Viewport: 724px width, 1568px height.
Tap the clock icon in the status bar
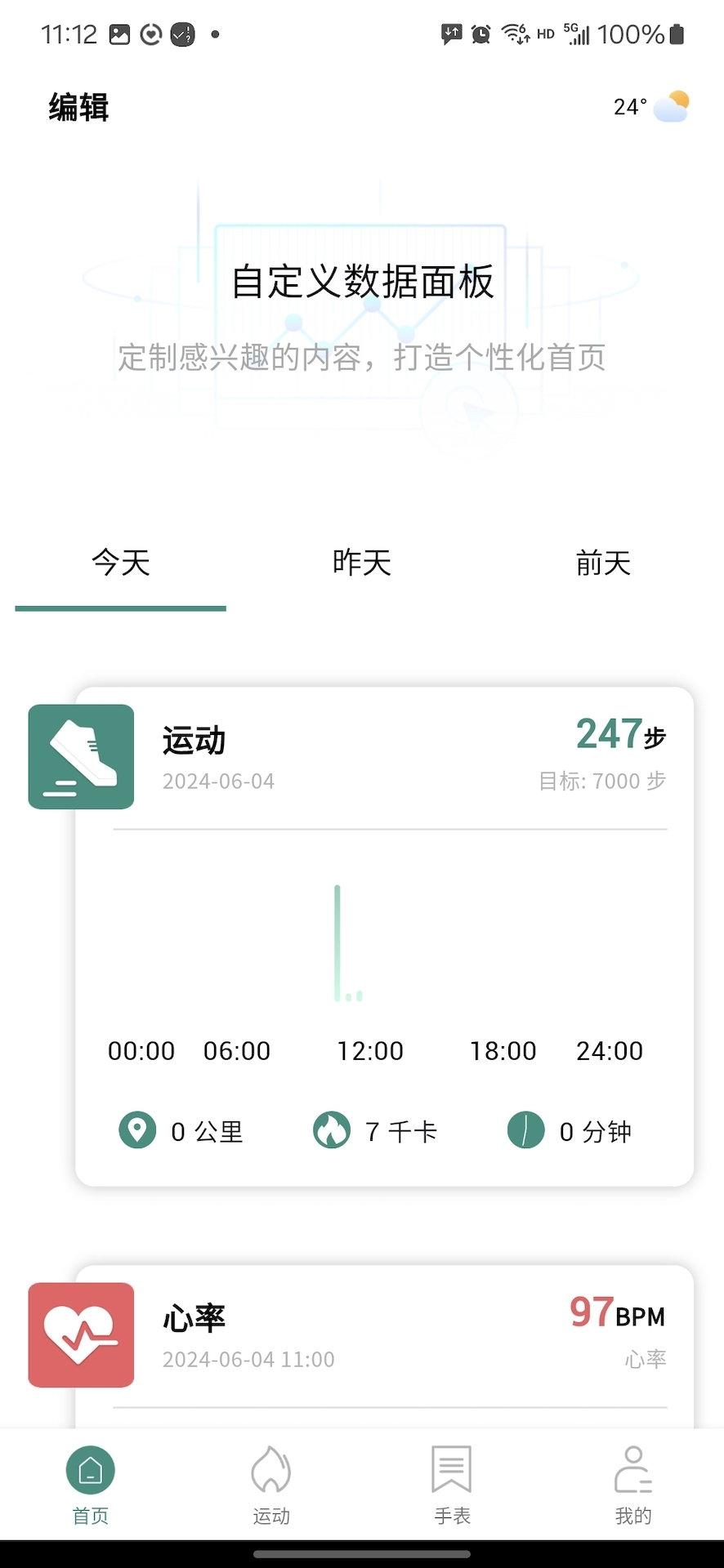pyautogui.click(x=480, y=34)
